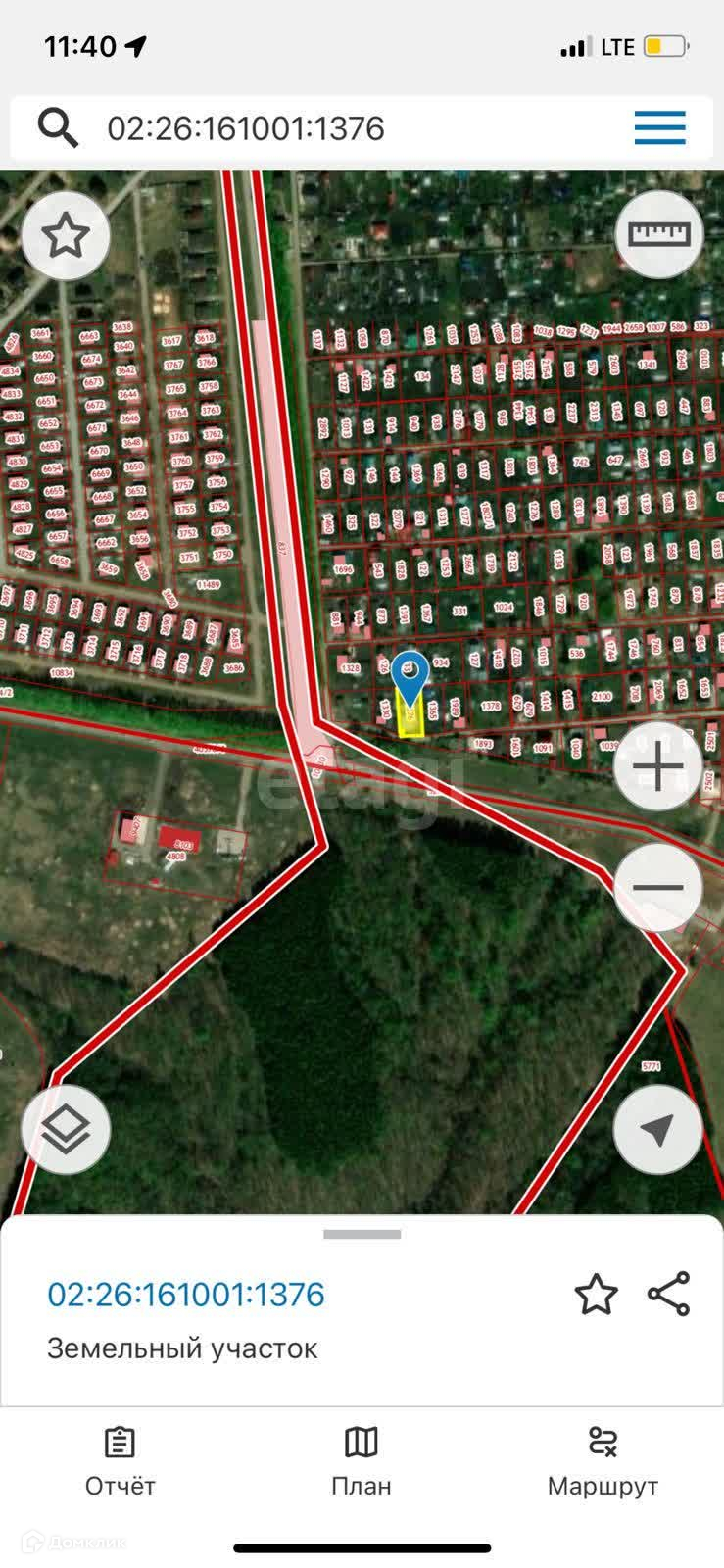Build a route with Маршрут
The image size is (724, 1568).
[603, 1462]
